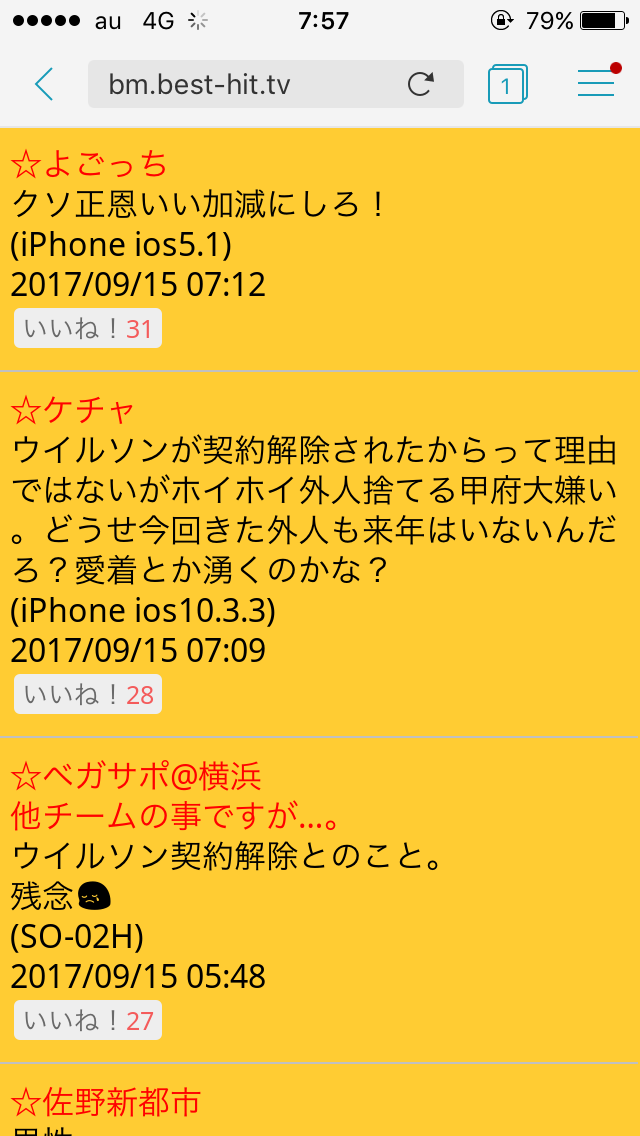Go back to the previous page
This screenshot has width=640, height=1136.
tap(43, 85)
